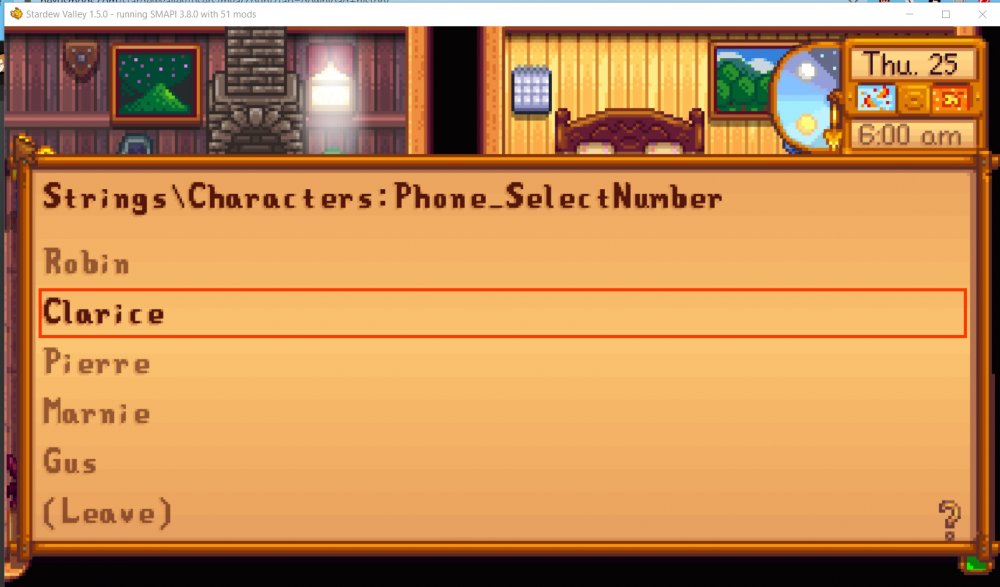Image resolution: width=1000 pixels, height=587 pixels.
Task: Select (Leave) to exit the phone
Action: 108,514
